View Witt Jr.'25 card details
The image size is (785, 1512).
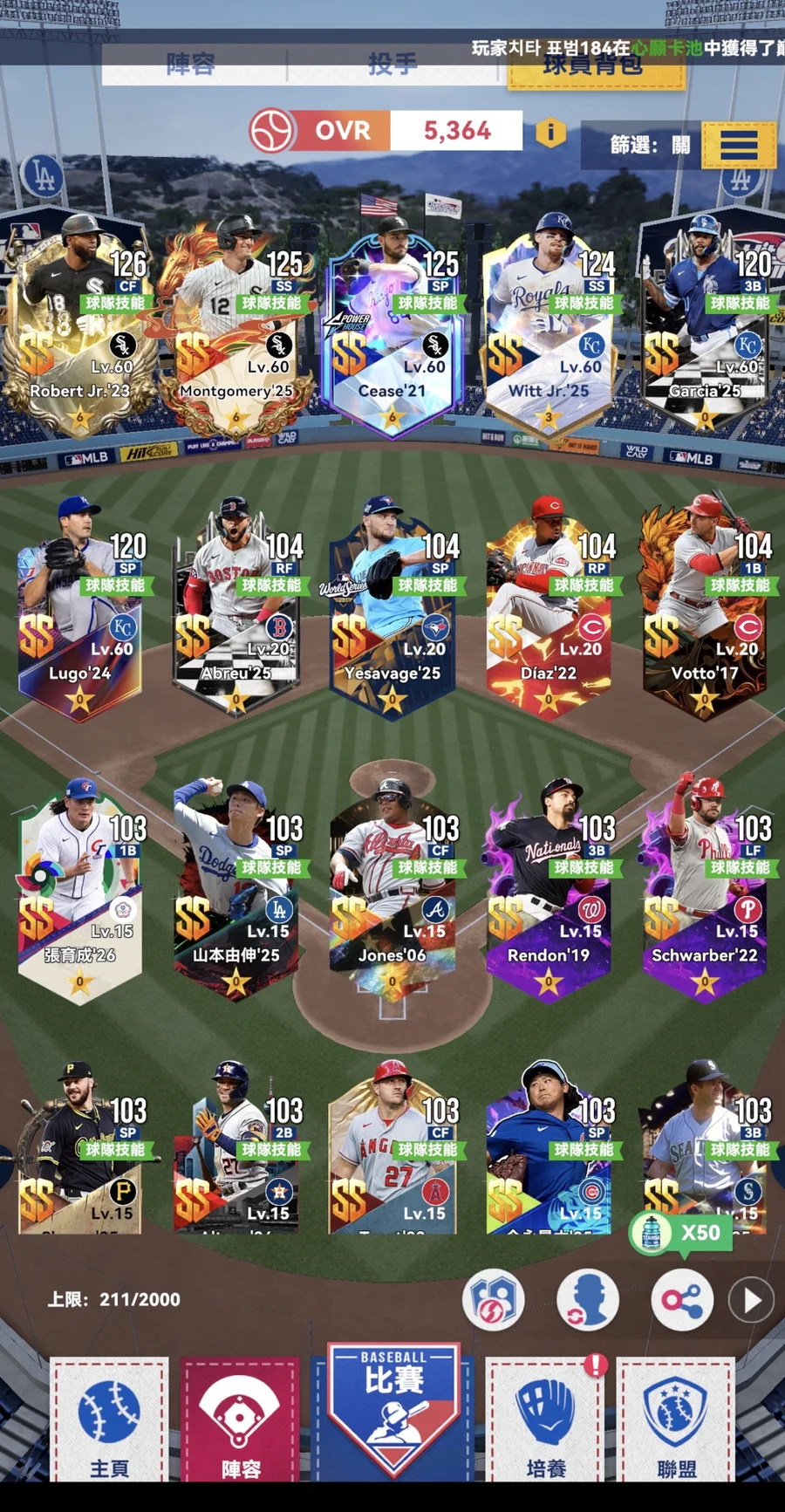click(x=549, y=325)
